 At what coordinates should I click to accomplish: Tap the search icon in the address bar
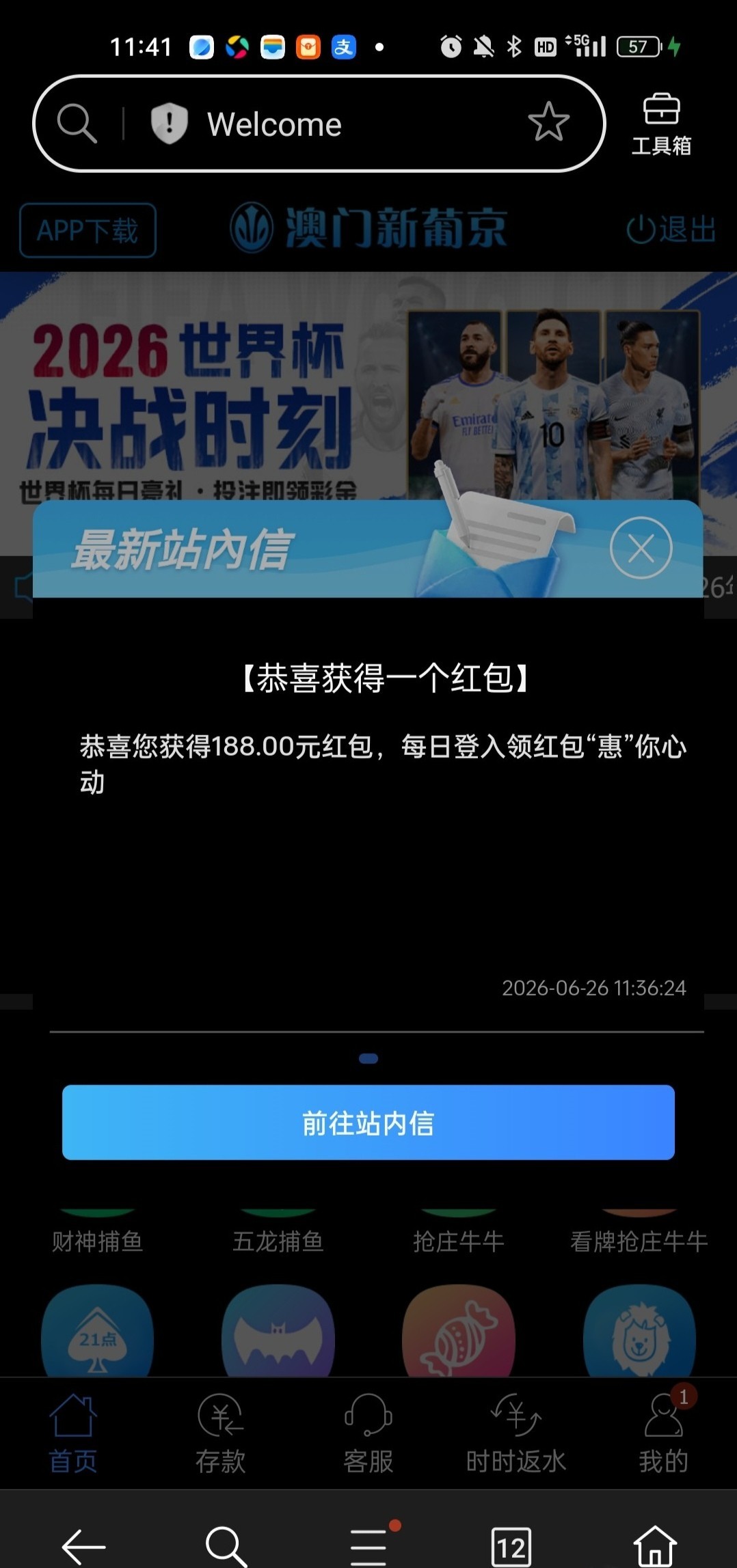(77, 124)
